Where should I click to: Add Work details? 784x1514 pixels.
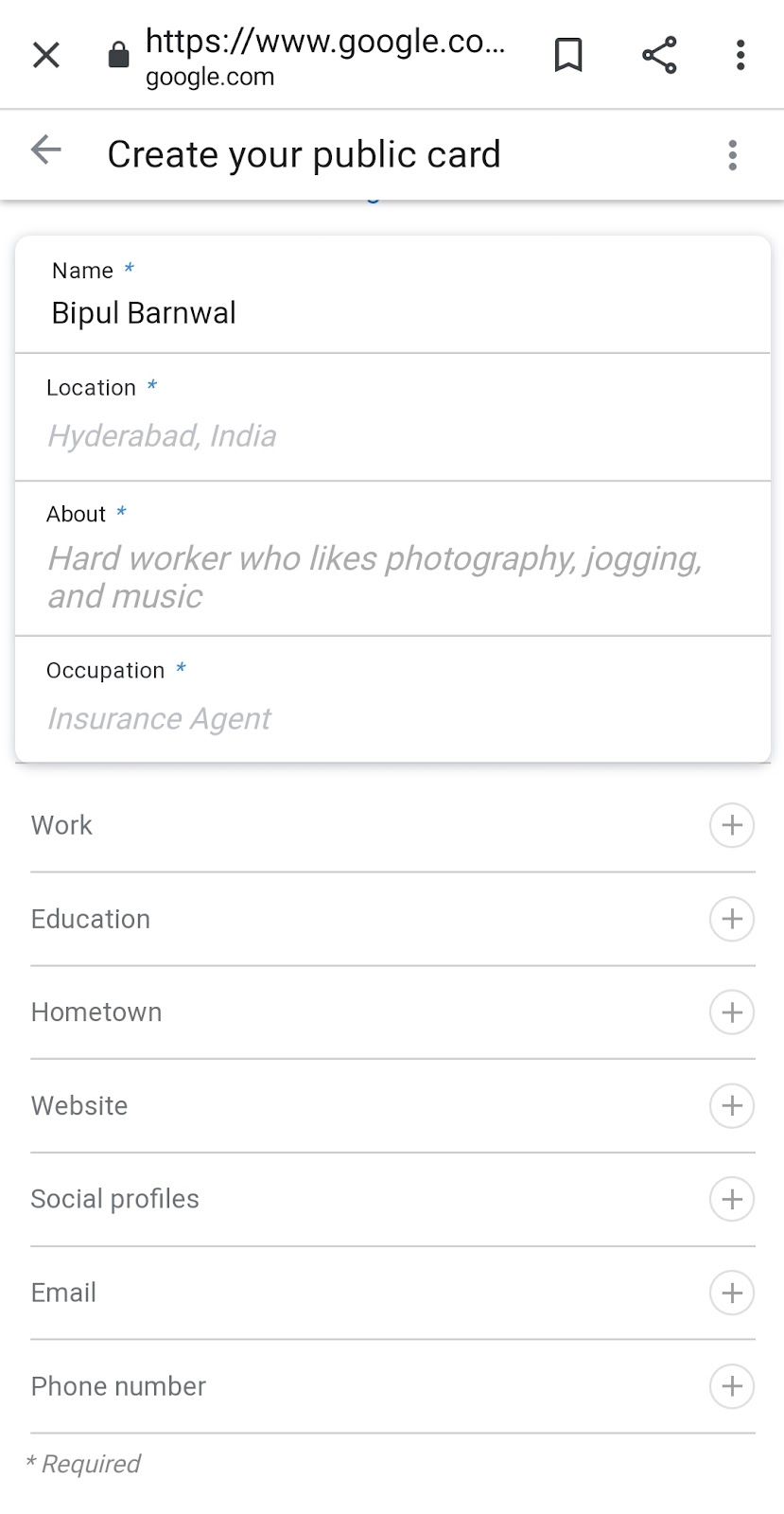tap(731, 825)
